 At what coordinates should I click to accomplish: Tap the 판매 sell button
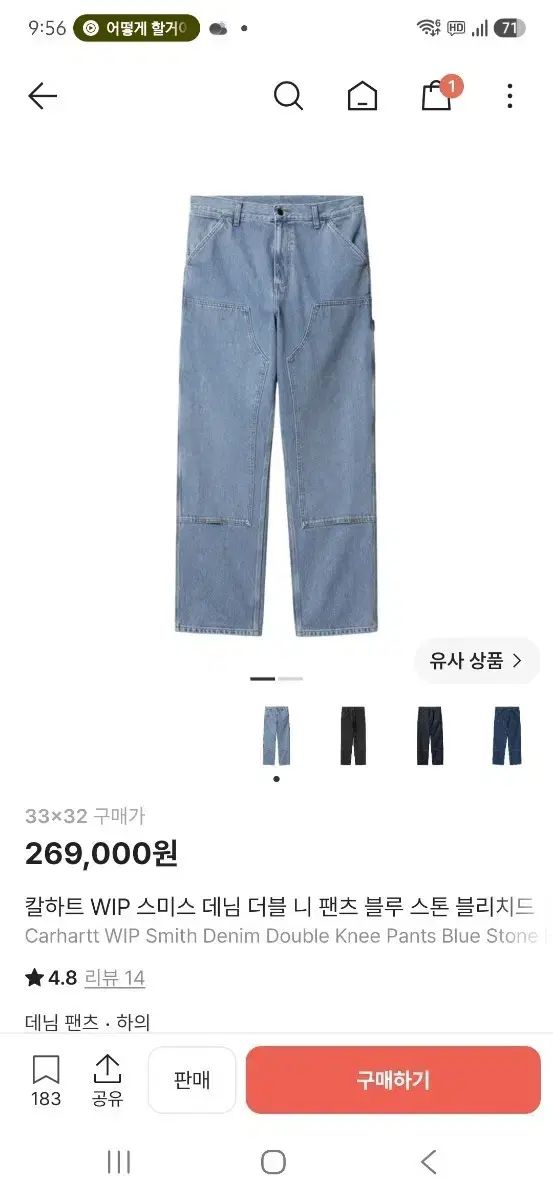coord(191,1080)
